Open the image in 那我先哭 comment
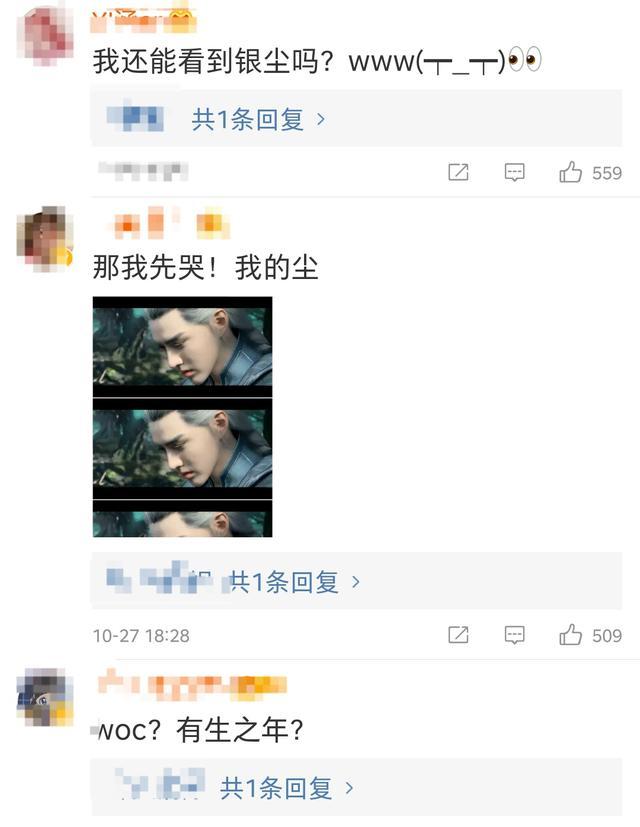640x827 pixels. click(x=183, y=417)
